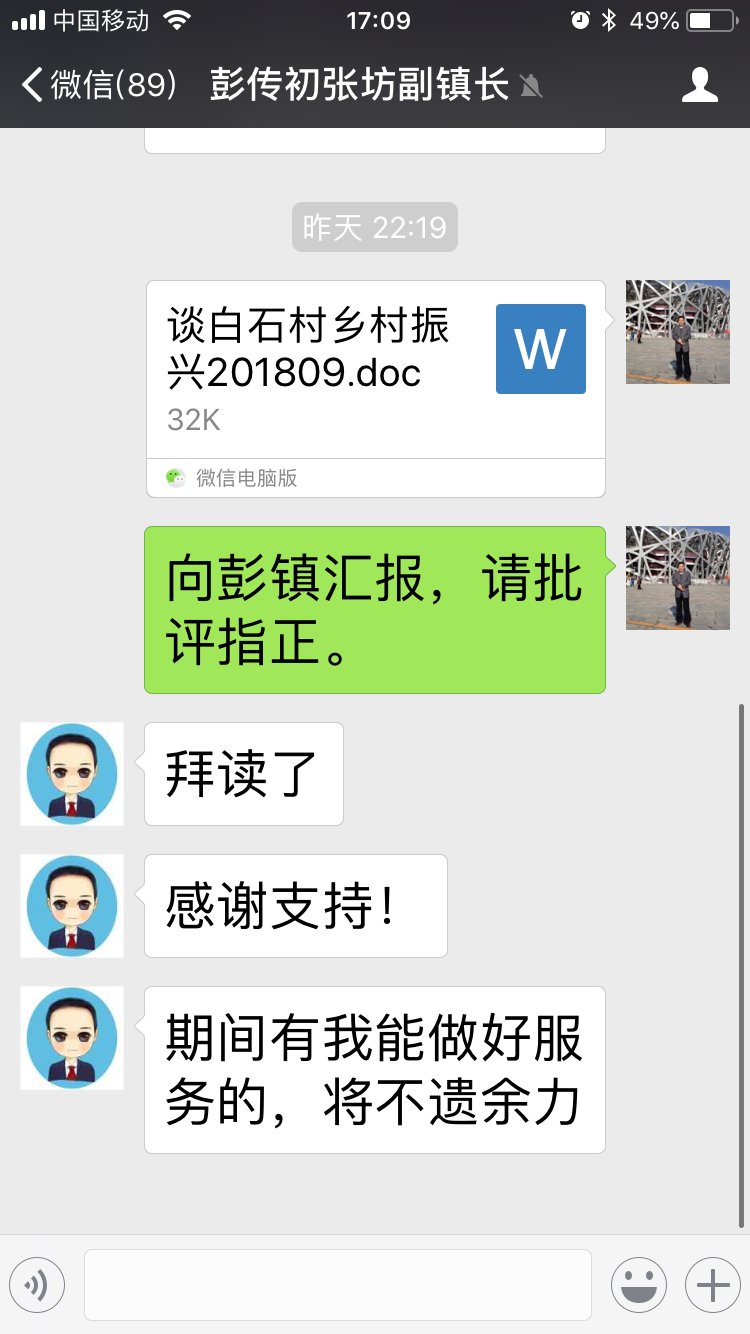
Task: Tap the avatar beside 感谢支持!
Action: click(x=72, y=906)
